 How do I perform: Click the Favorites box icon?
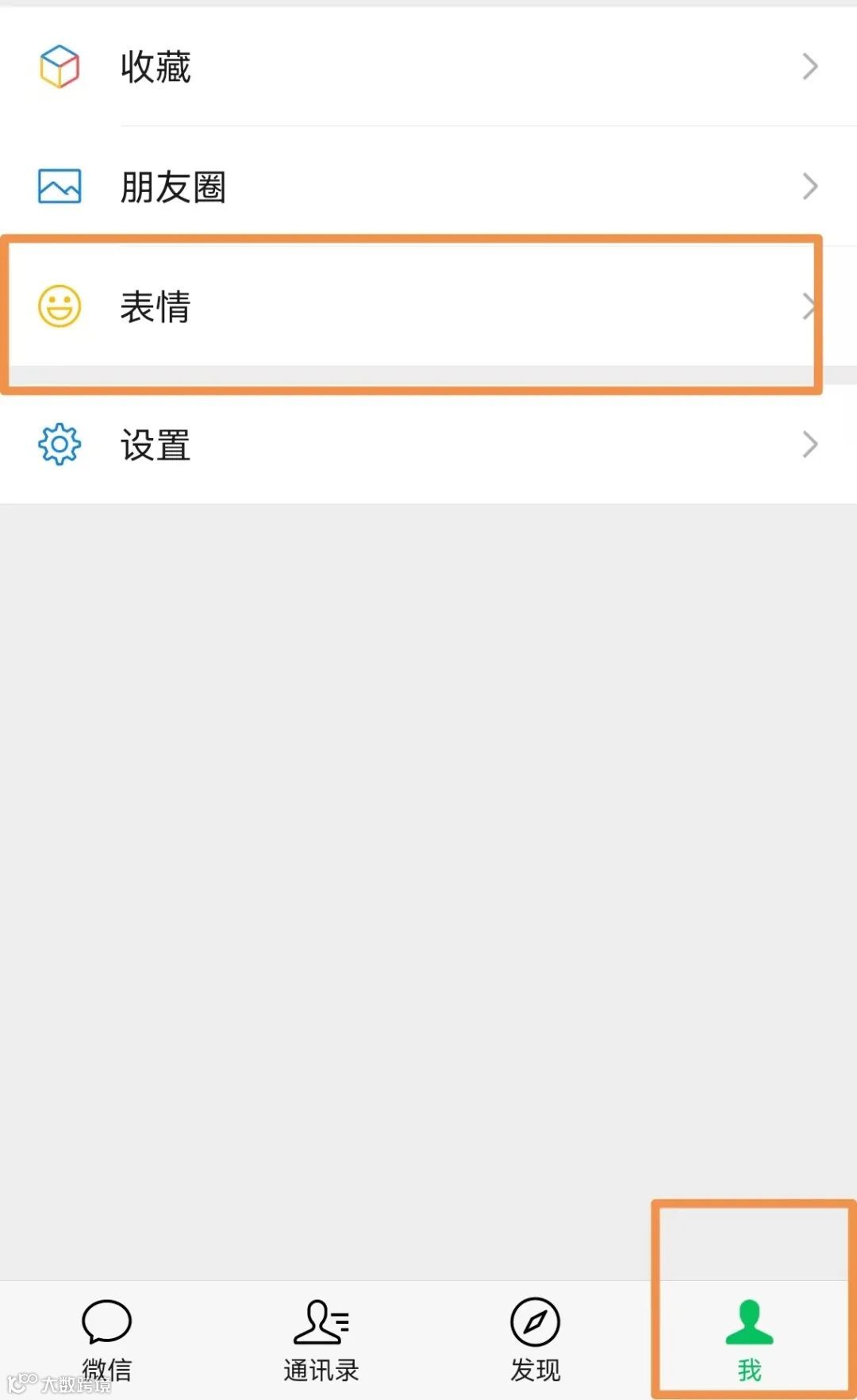pyautogui.click(x=60, y=67)
